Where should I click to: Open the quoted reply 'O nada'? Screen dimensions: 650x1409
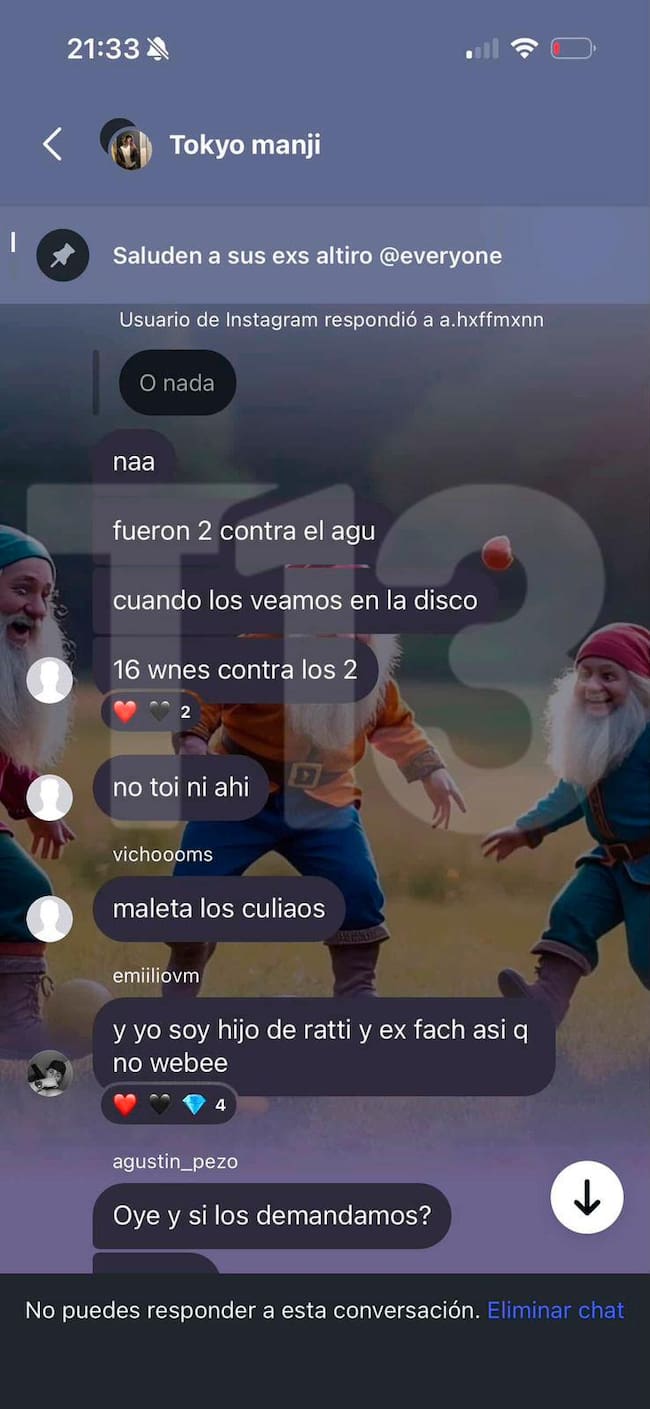(x=177, y=383)
